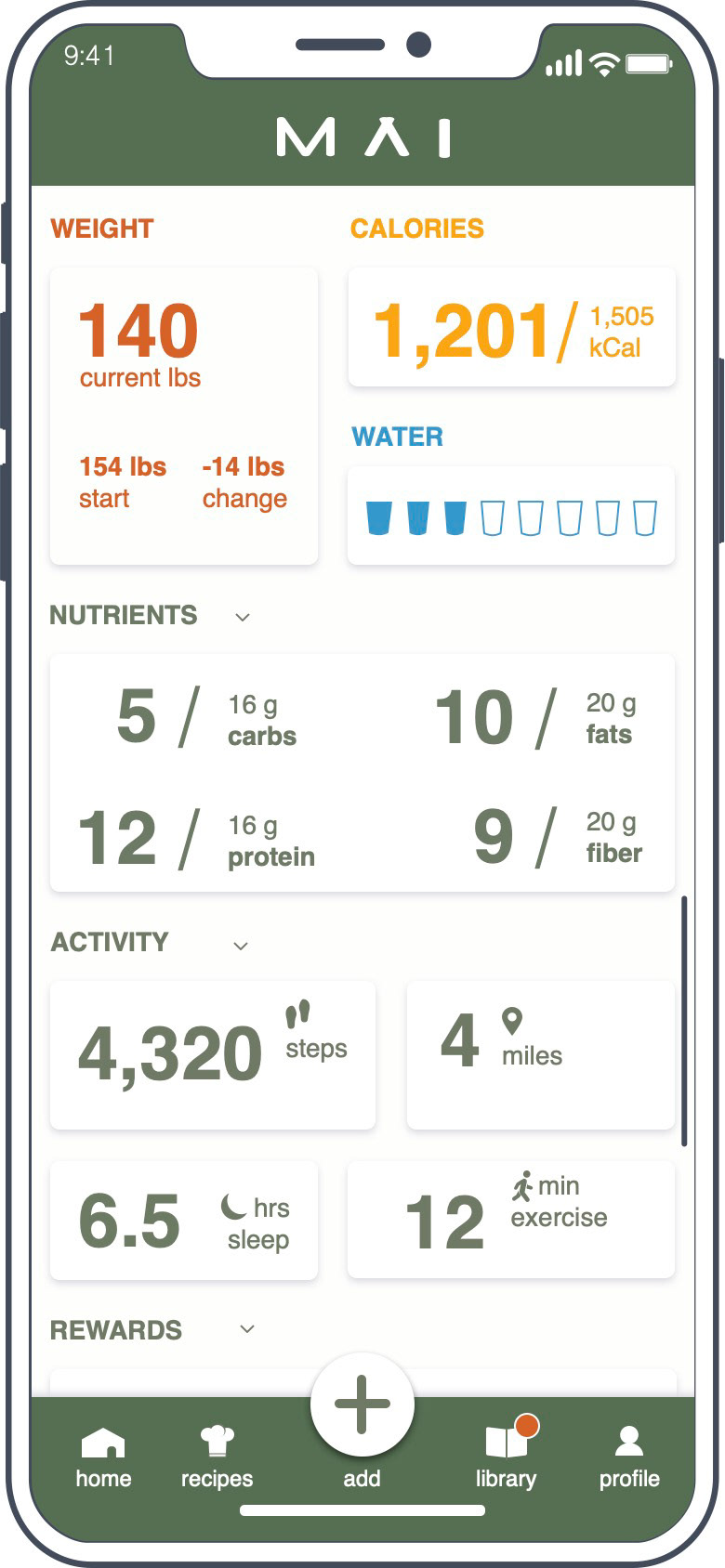The width and height of the screenshot is (725, 1568).
Task: Collapse the Activity section chevron
Action: [x=241, y=946]
